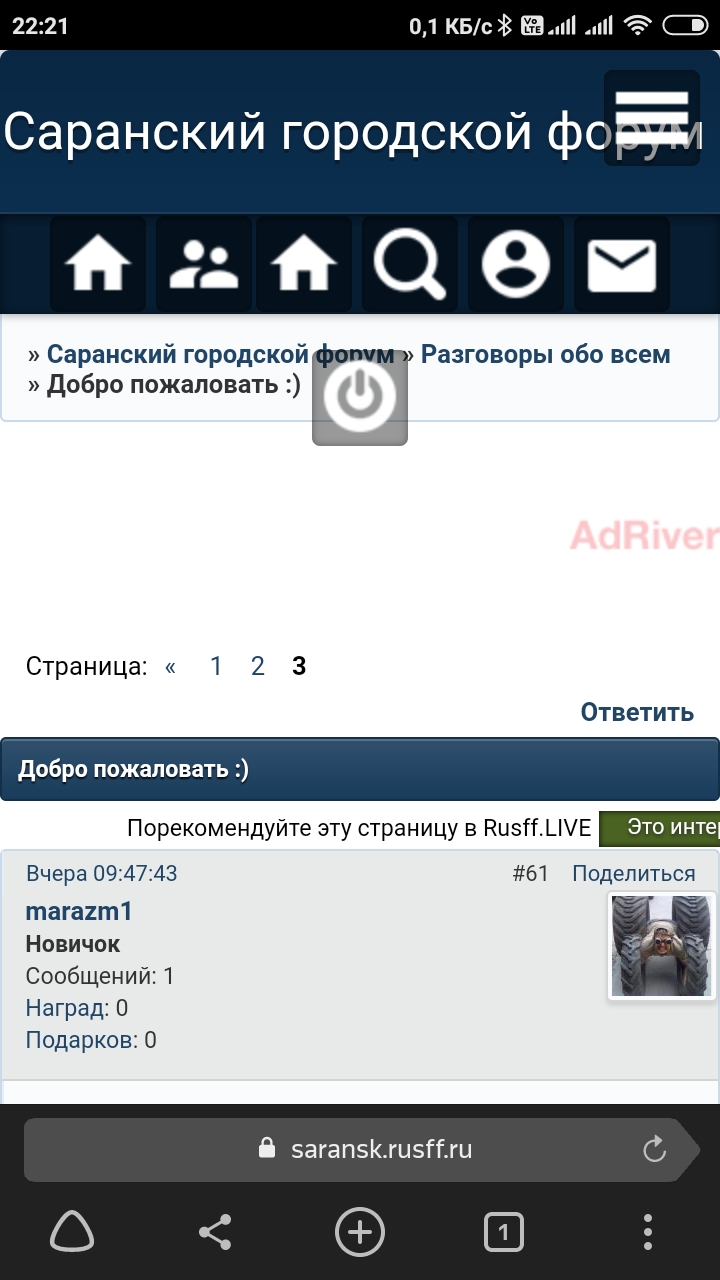The width and height of the screenshot is (720, 1280).
Task: Open the users (people) icon
Action: (x=203, y=265)
